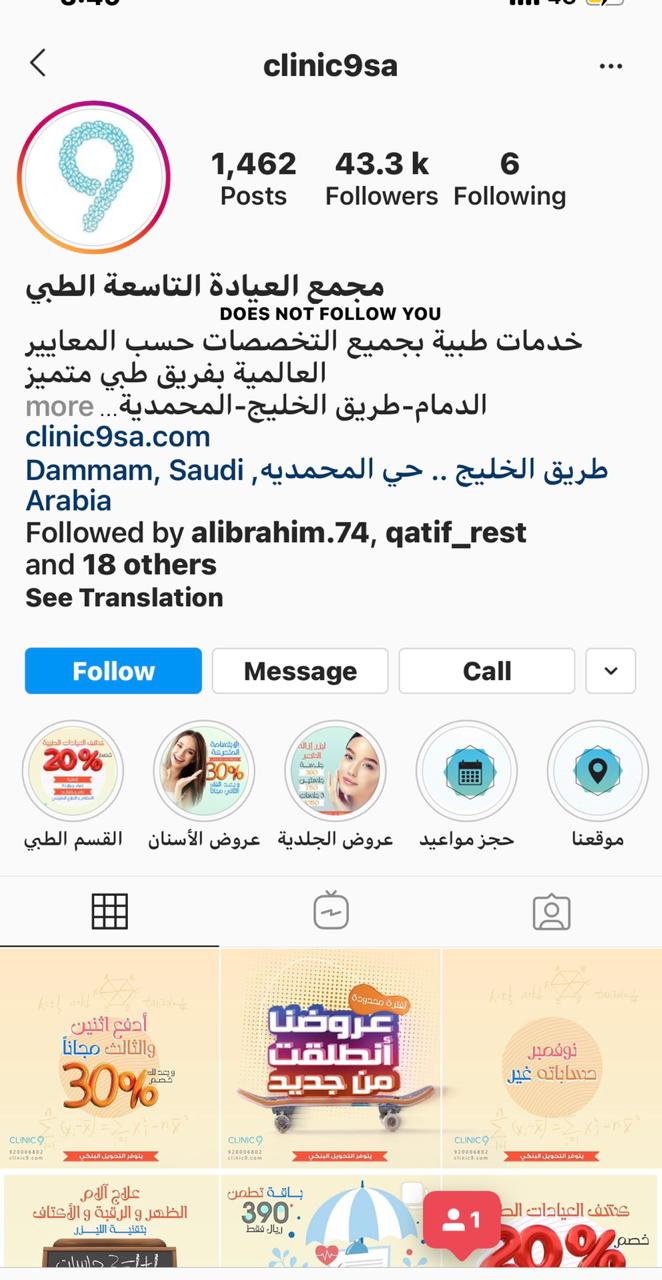Expand suggested accounts with the chevron
This screenshot has height=1280, width=662.
coord(611,671)
